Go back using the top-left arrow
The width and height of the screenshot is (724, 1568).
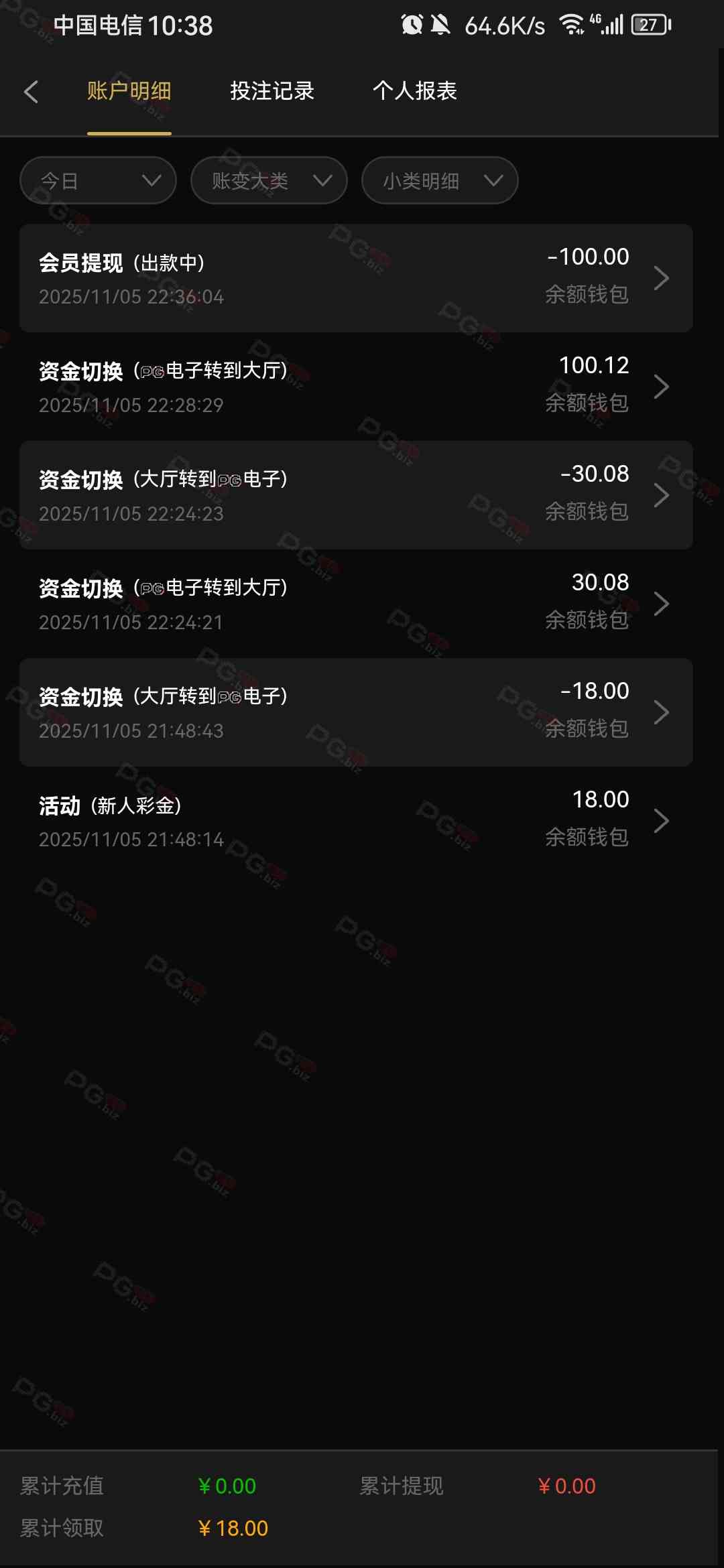[x=31, y=92]
